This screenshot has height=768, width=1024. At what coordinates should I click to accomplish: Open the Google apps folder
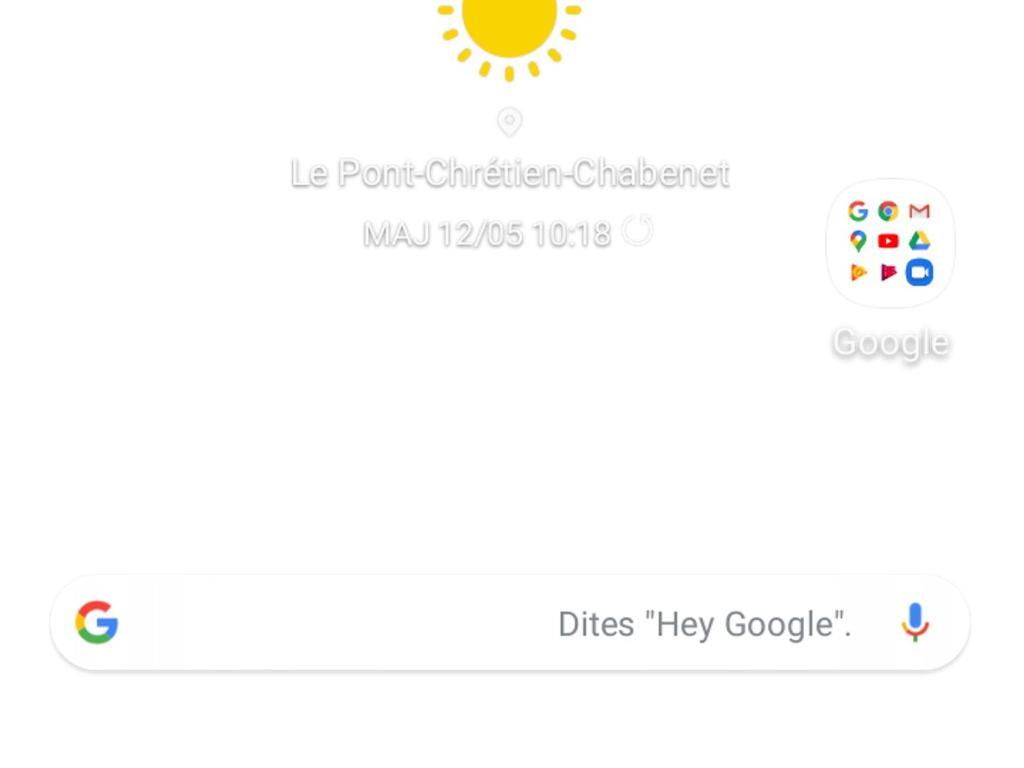pyautogui.click(x=890, y=243)
